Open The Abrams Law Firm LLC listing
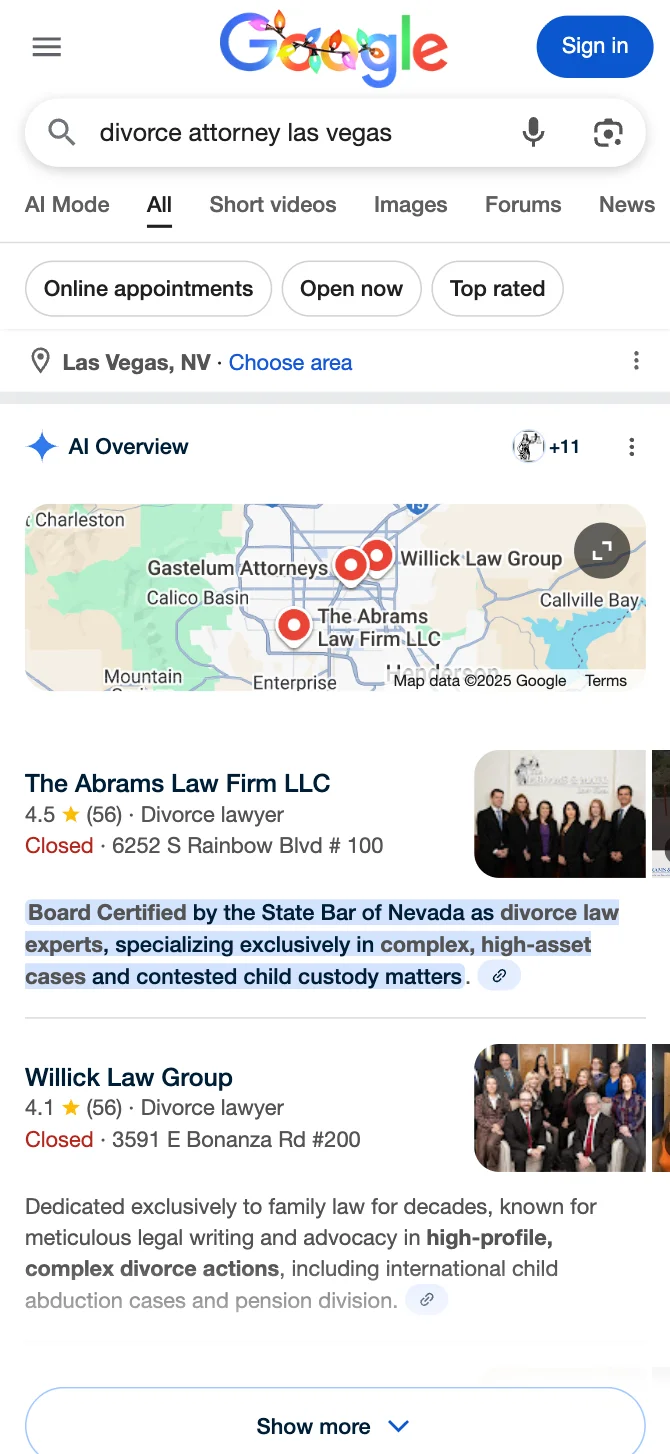The width and height of the screenshot is (670, 1454). [177, 783]
